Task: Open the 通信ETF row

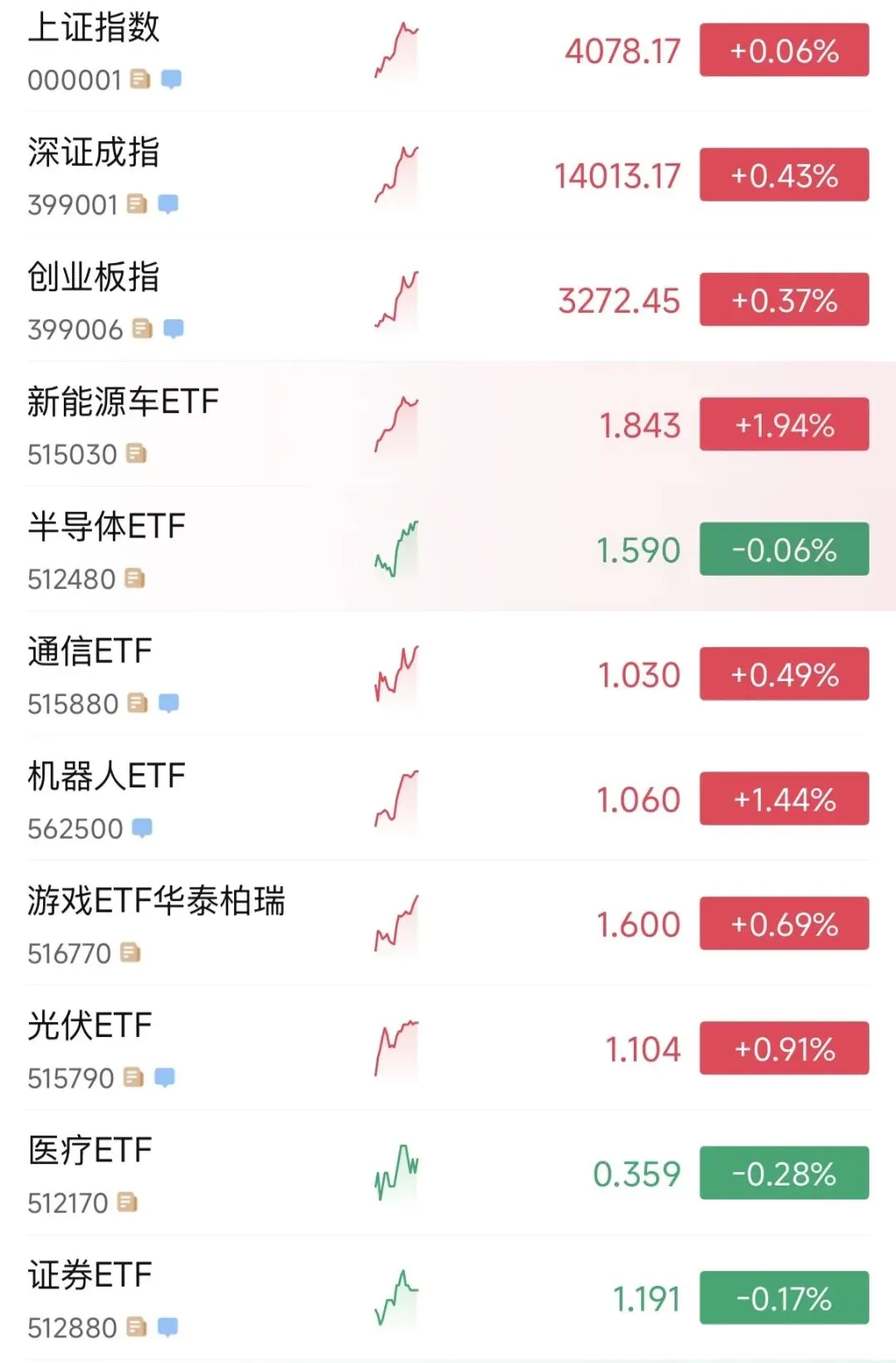Action: [448, 674]
